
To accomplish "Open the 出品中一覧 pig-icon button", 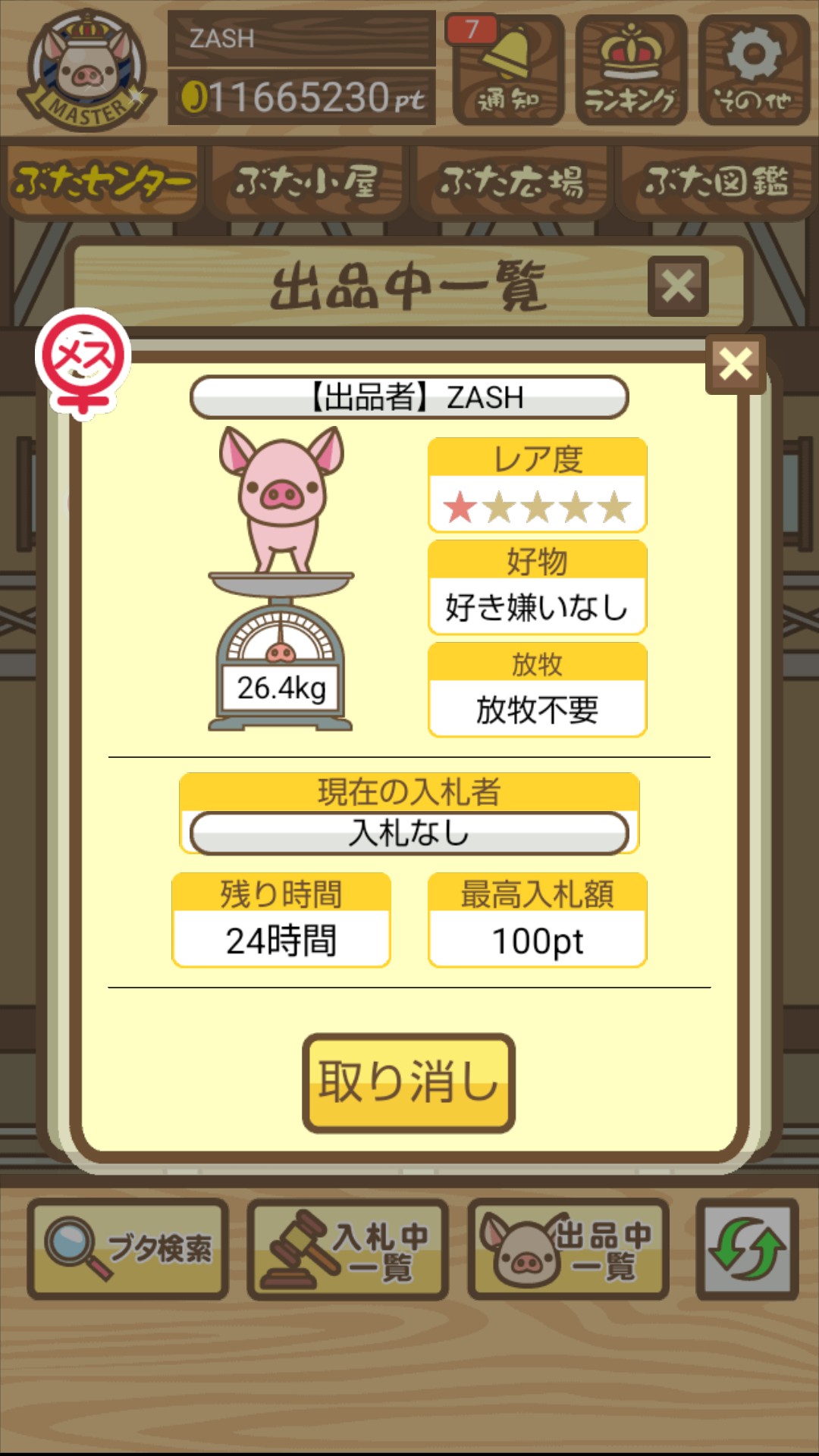I will (568, 1248).
